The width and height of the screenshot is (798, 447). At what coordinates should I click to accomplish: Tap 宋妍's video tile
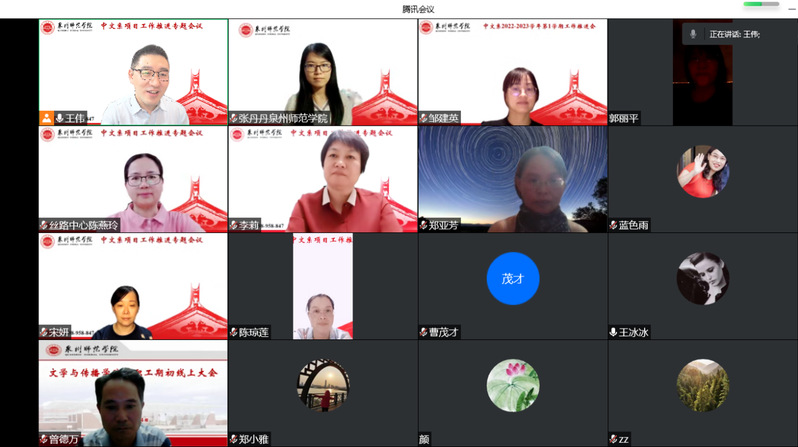[x=133, y=286]
